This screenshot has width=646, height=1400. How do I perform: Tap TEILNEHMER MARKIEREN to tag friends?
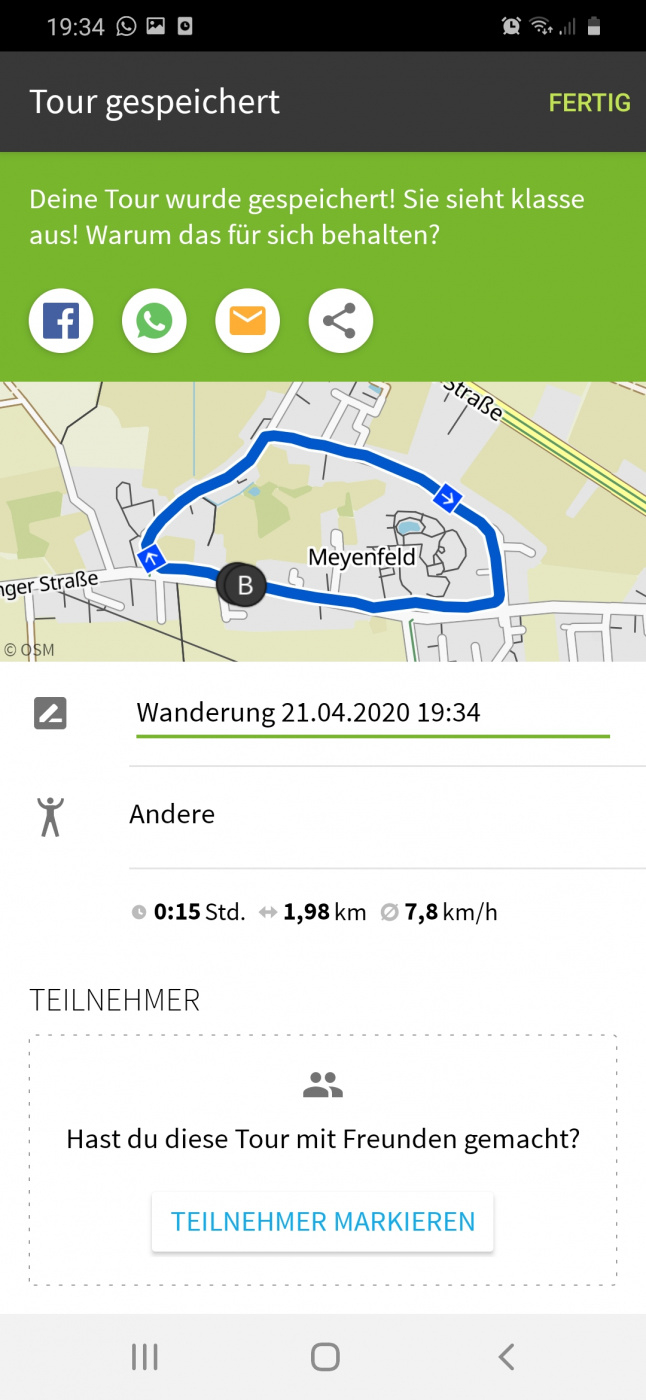point(323,1221)
